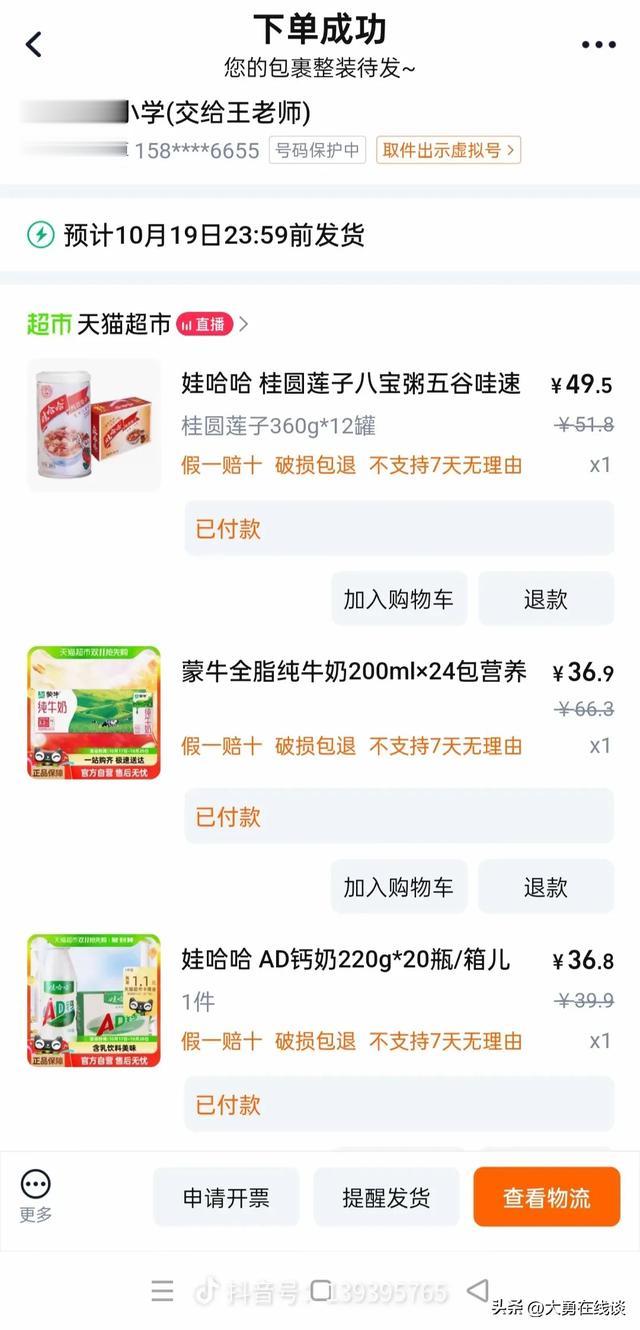
Task: Open the 更多 menu at the bottom
Action: 36,1196
